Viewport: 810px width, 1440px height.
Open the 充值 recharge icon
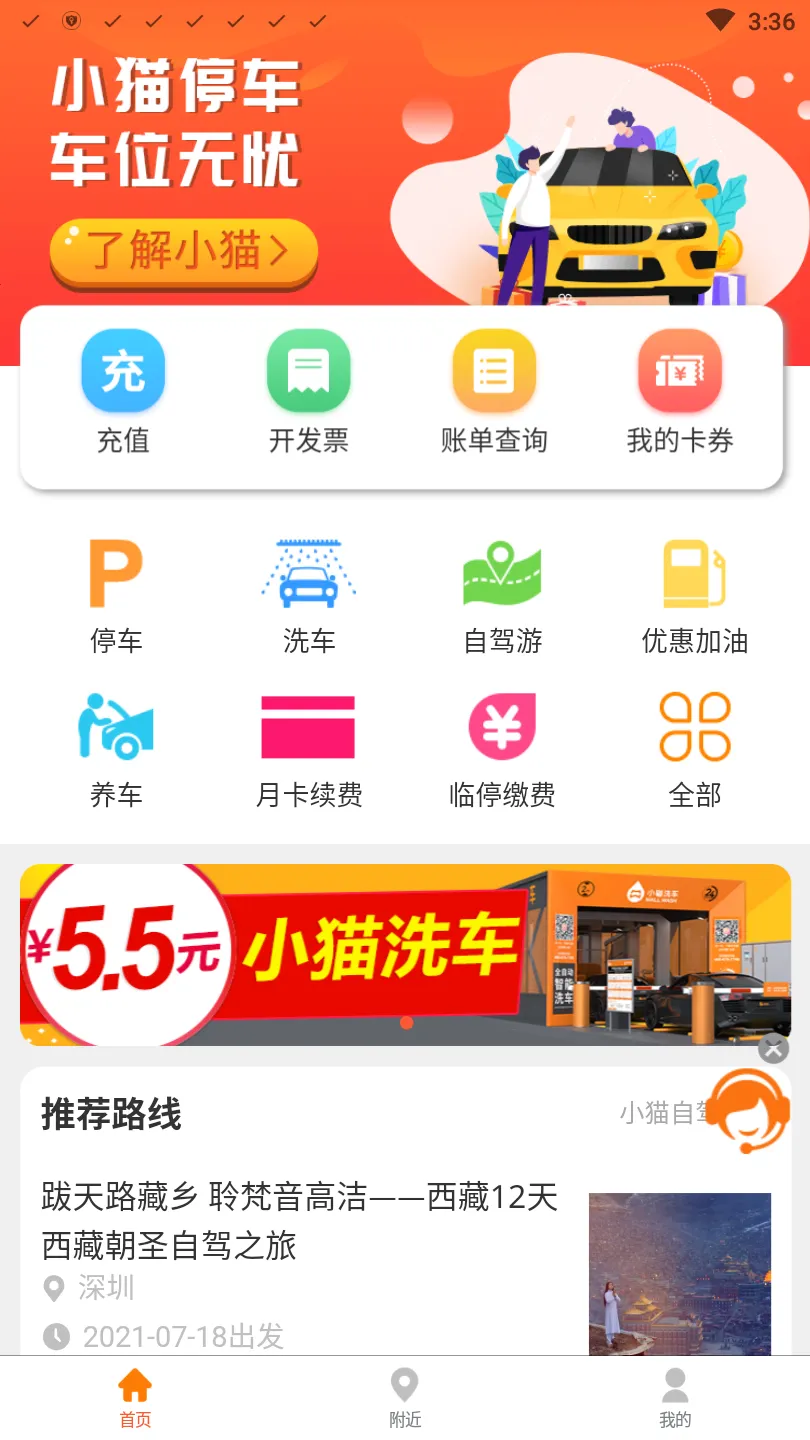pyautogui.click(x=122, y=390)
